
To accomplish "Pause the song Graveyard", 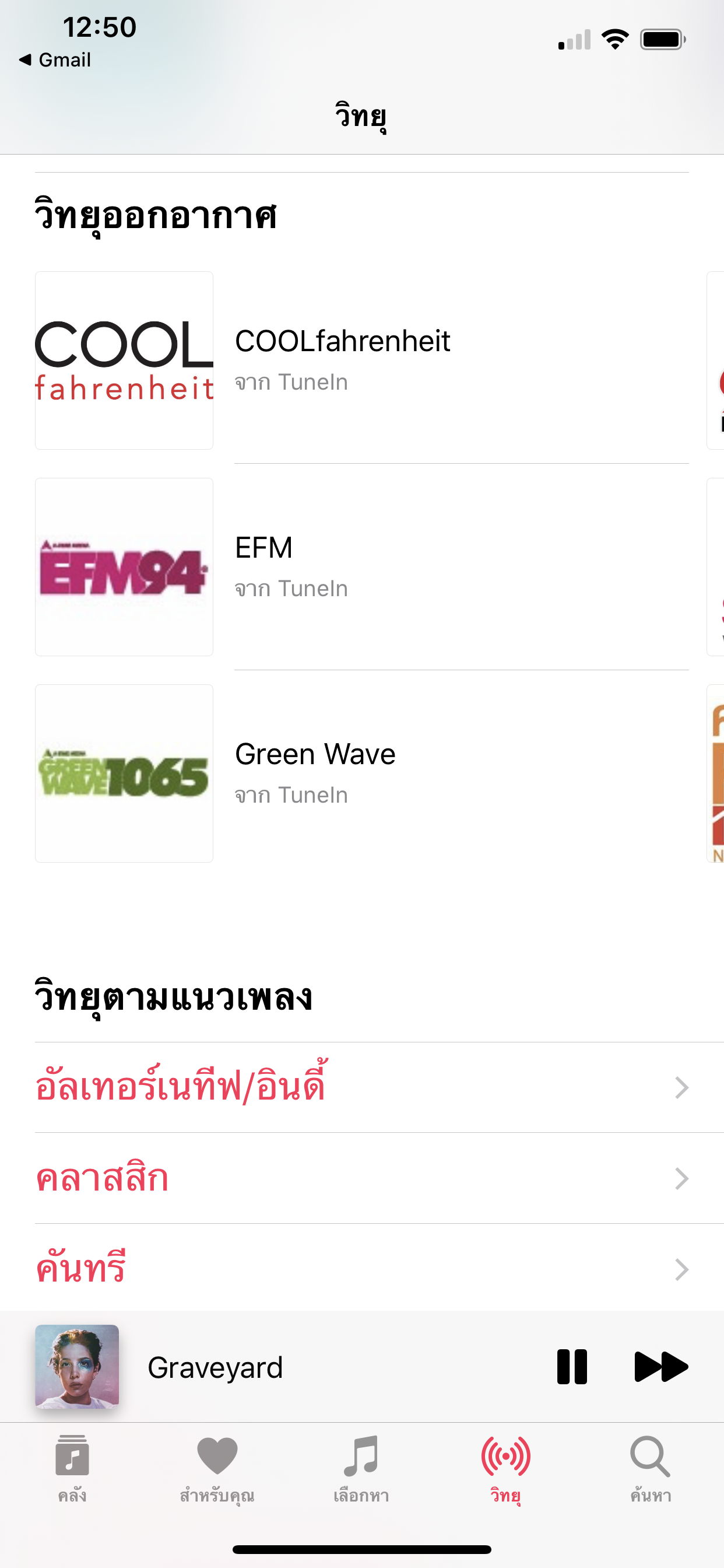I will coord(572,1367).
